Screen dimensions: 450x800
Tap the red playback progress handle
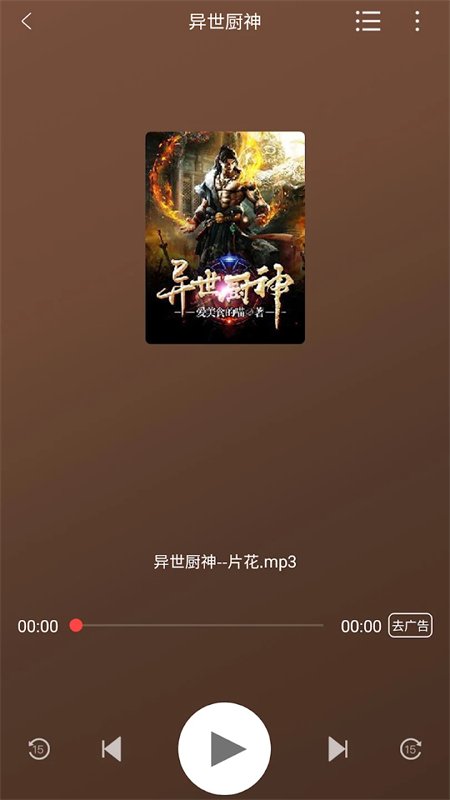[76, 625]
